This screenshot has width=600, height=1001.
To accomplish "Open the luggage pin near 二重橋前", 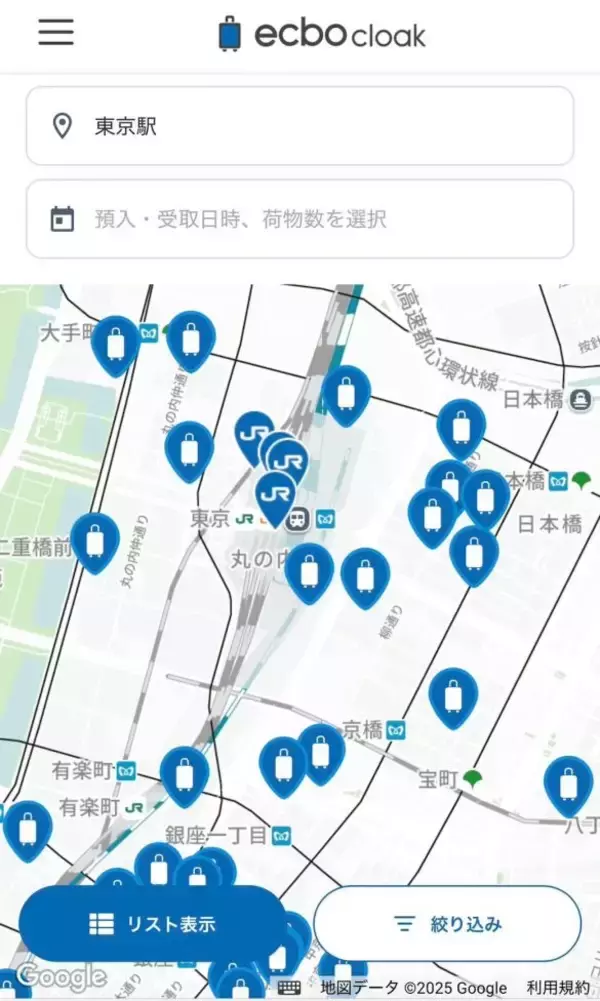I will (95, 540).
